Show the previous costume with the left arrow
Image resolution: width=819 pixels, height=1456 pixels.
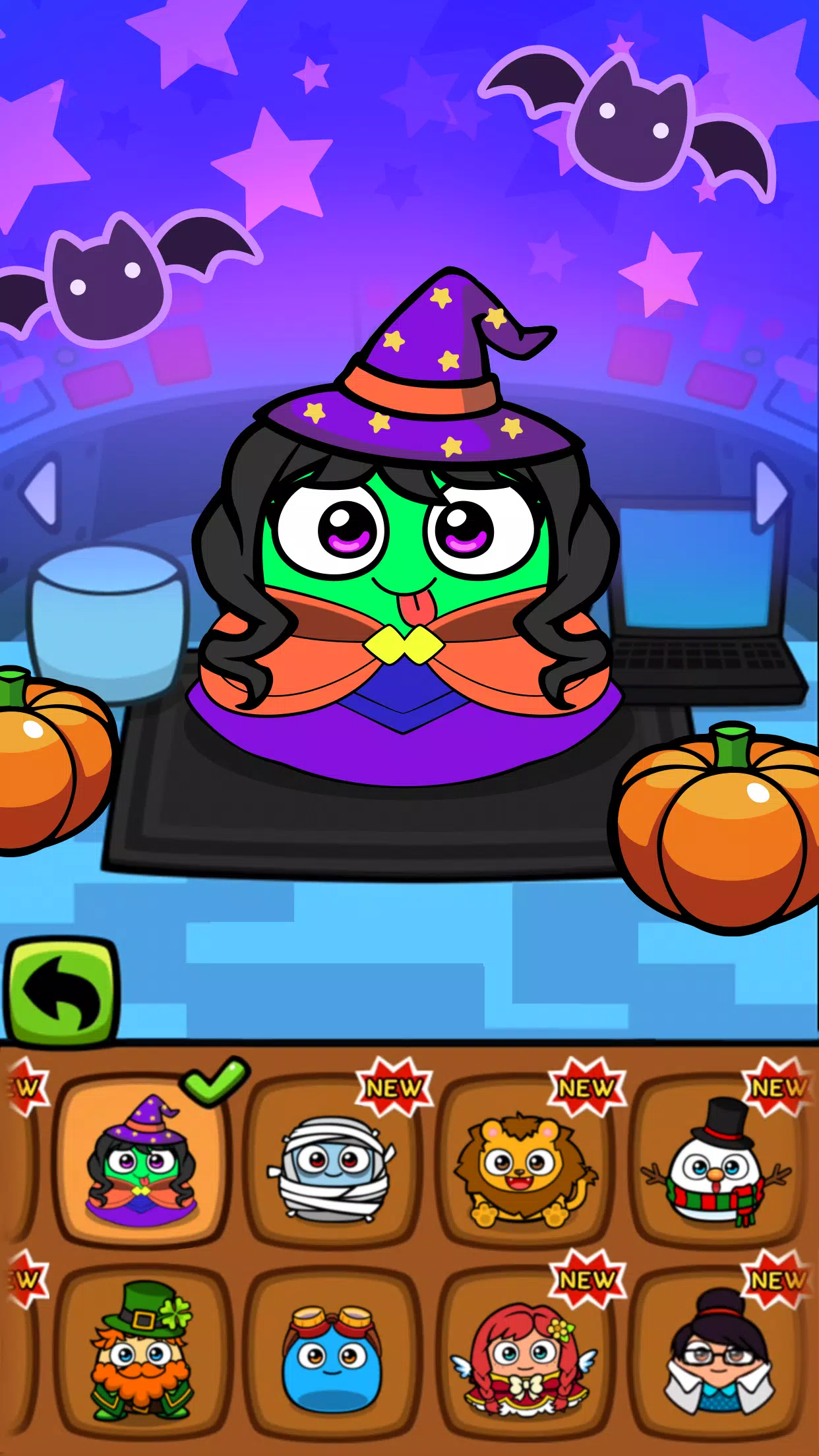pos(41,493)
